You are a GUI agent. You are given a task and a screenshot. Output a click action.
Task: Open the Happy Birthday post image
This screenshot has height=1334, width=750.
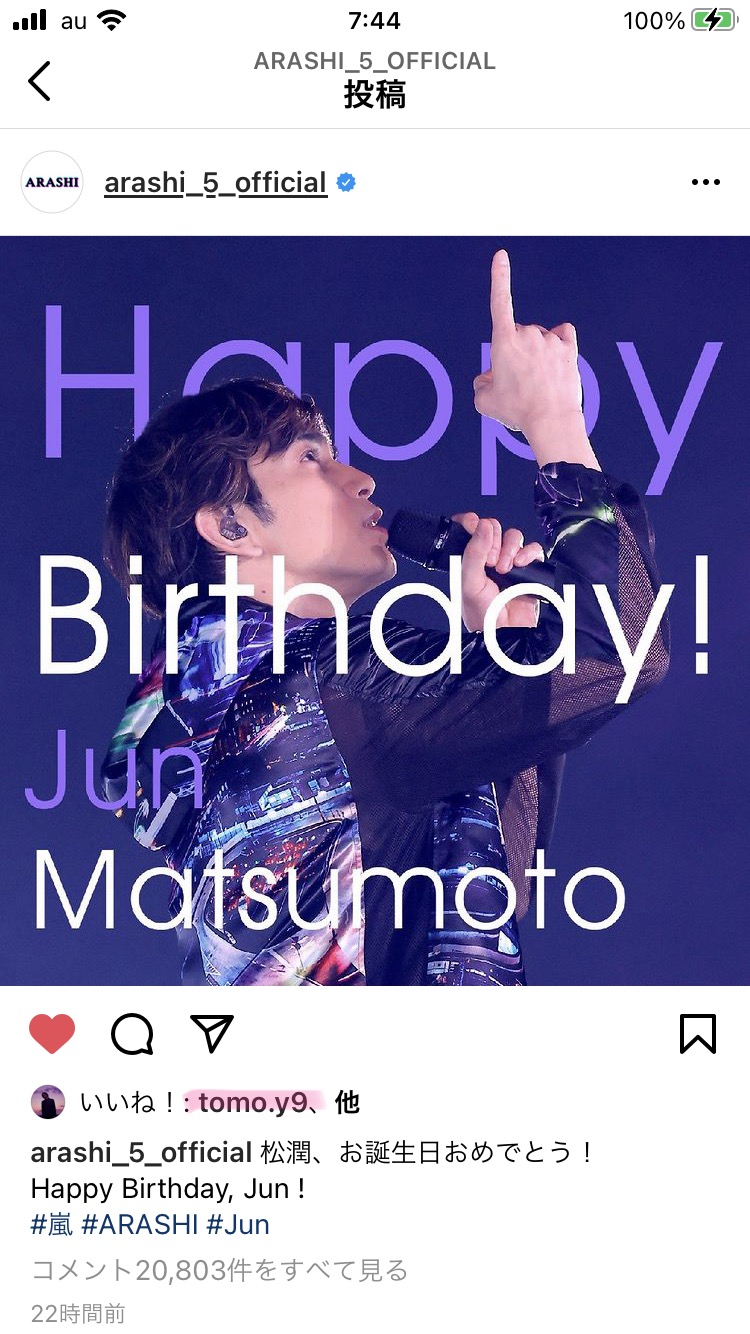click(x=375, y=610)
